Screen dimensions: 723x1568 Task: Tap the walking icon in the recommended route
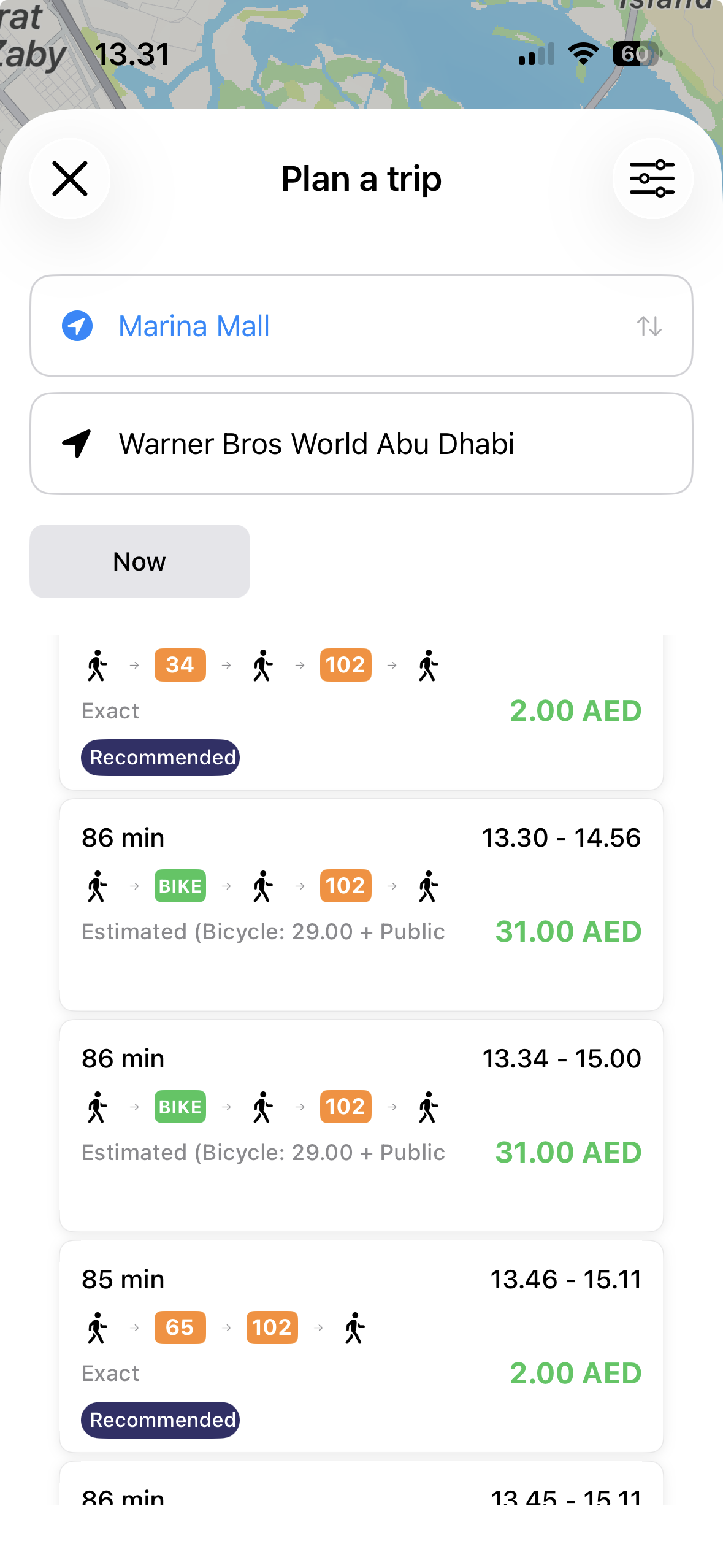click(x=96, y=664)
